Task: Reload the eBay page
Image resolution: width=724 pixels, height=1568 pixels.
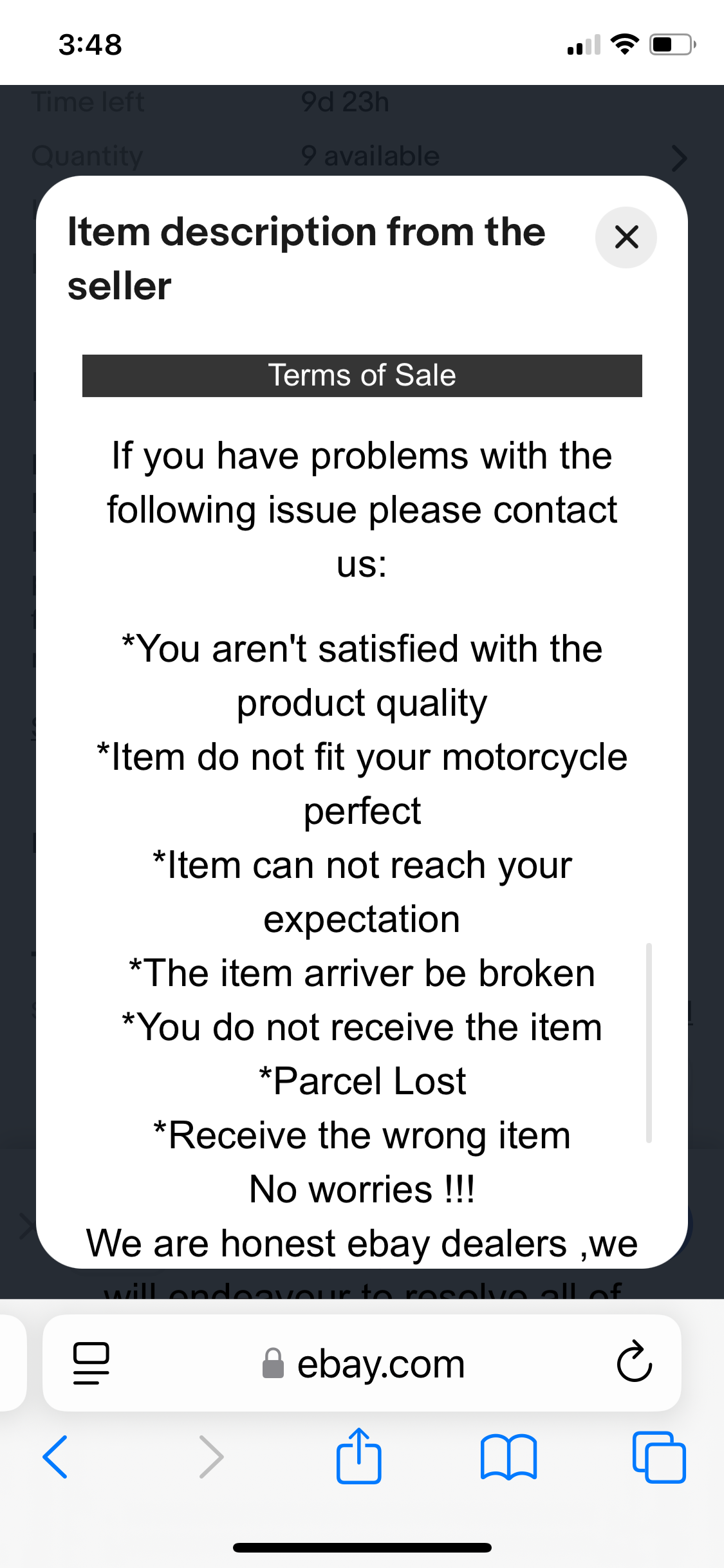Action: (634, 1363)
